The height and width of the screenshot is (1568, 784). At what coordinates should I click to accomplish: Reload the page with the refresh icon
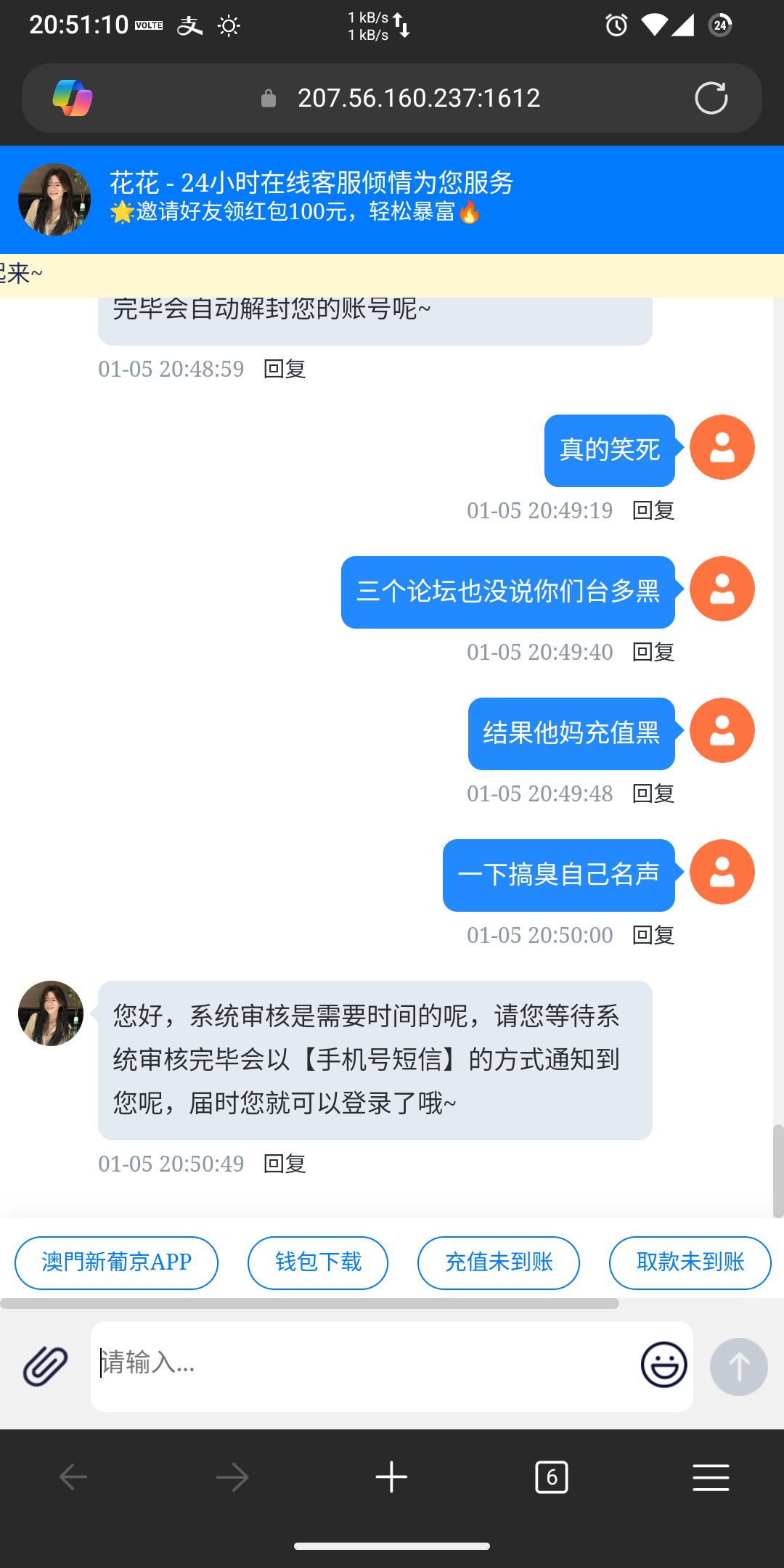711,98
